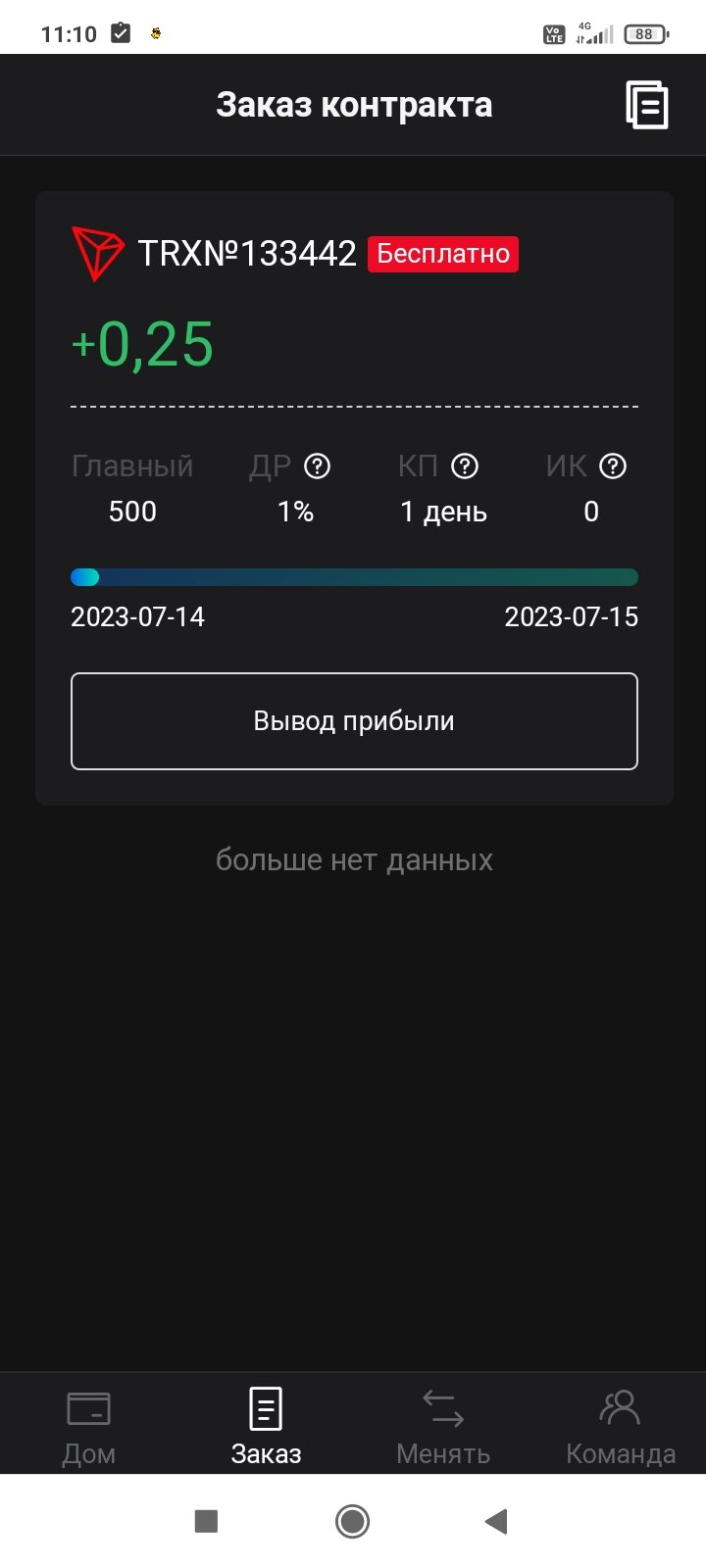Tap the system back button

496,1521
